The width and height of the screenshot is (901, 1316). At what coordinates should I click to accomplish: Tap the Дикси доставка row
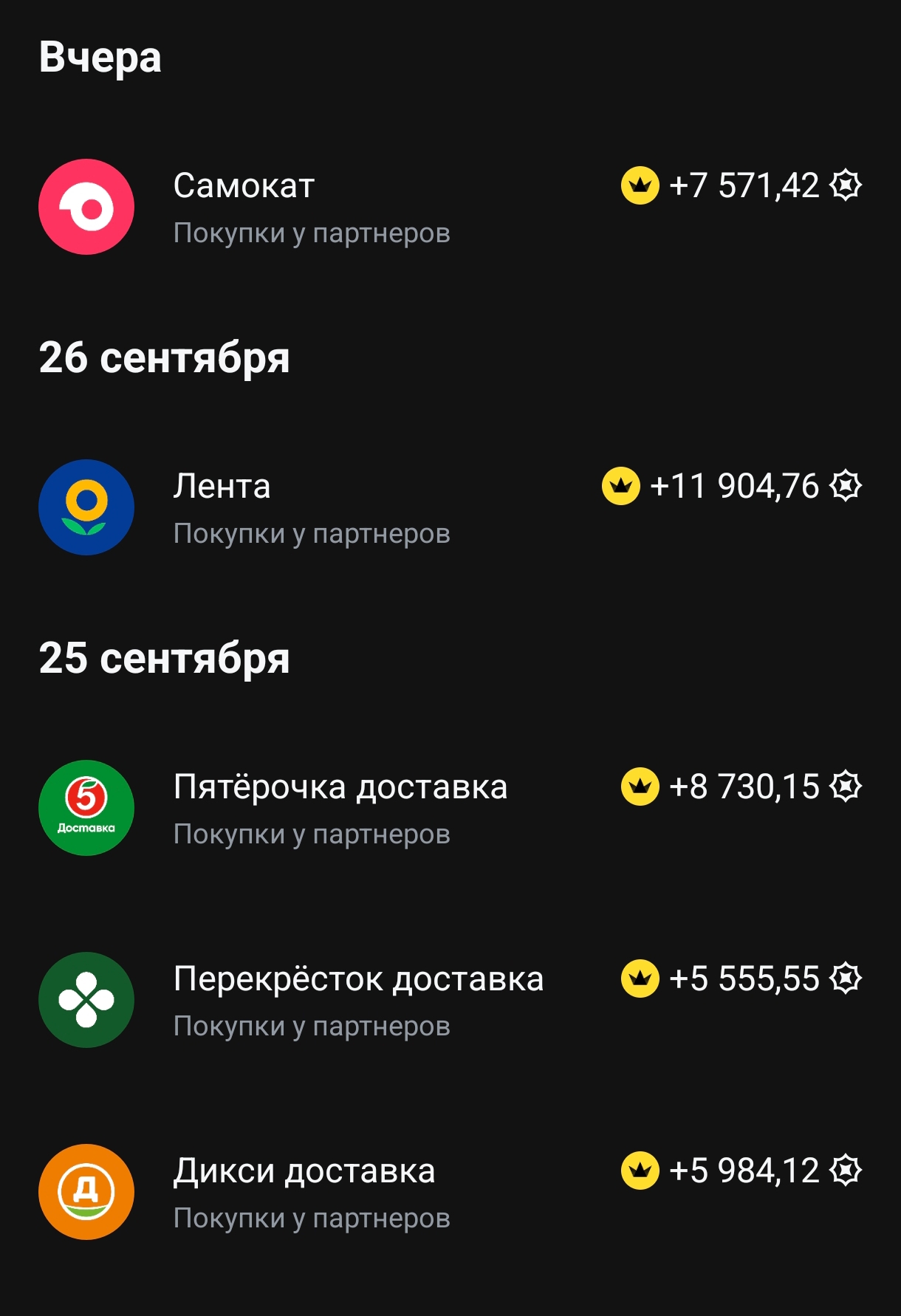click(x=449, y=1193)
